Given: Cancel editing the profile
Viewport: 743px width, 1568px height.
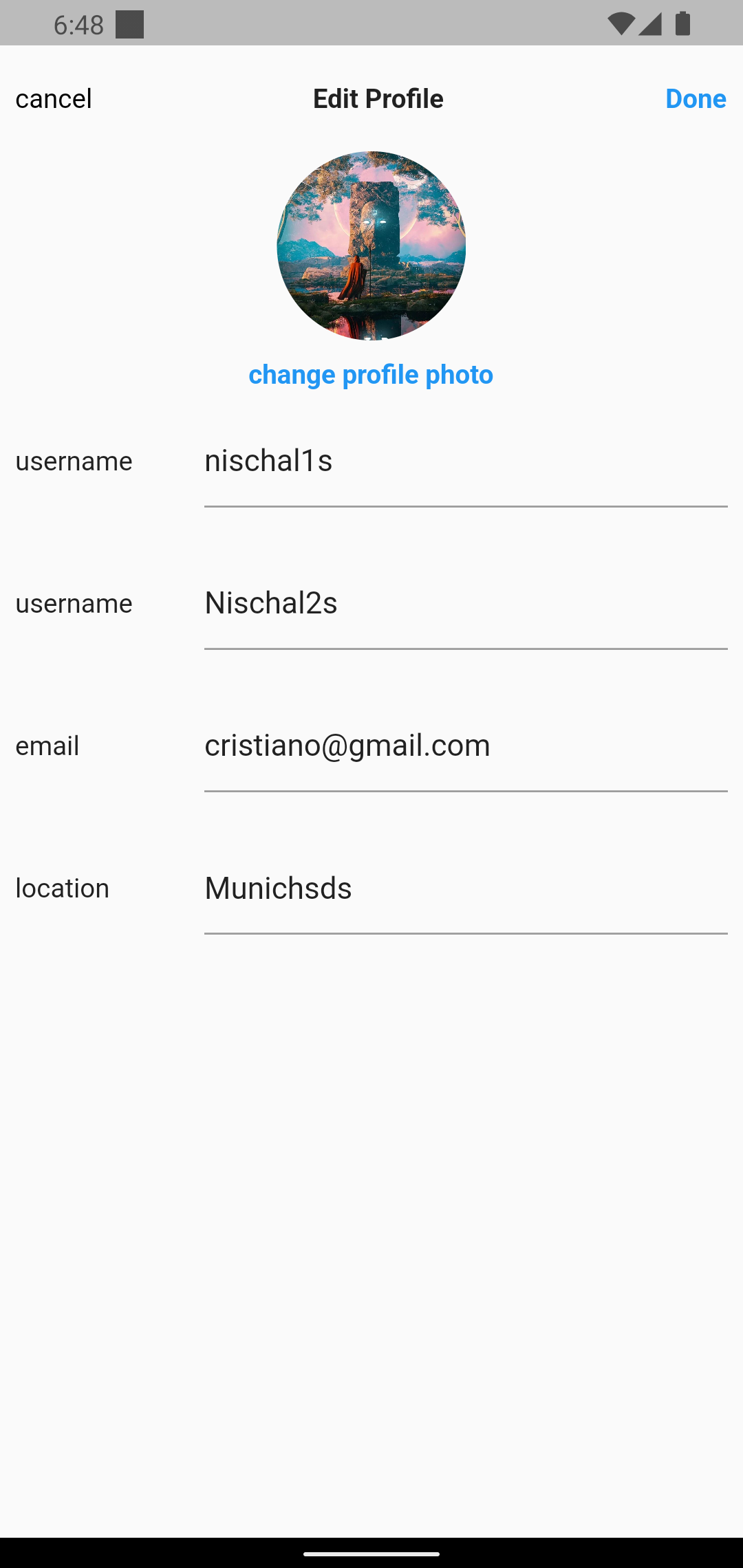Looking at the screenshot, I should point(54,99).
